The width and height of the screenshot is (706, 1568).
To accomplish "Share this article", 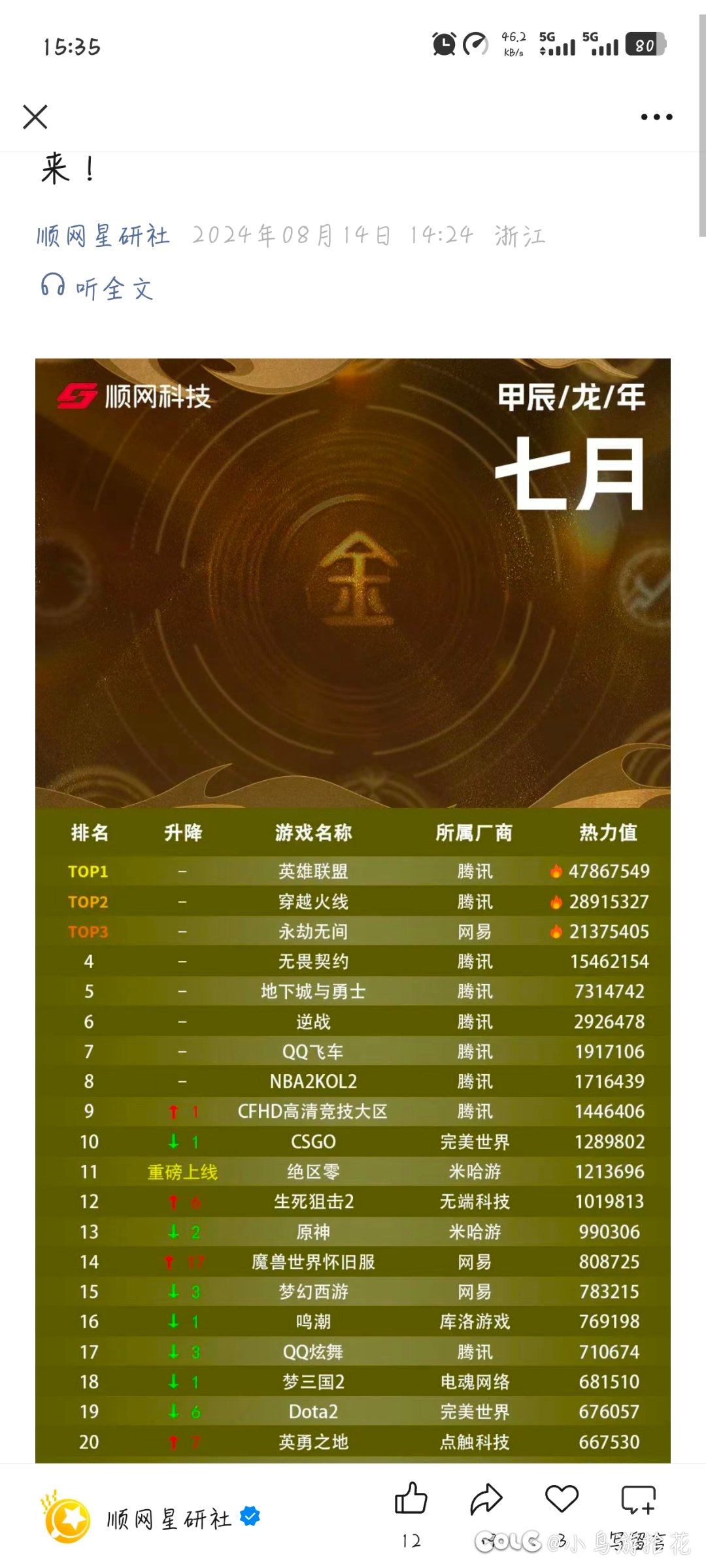I will click(486, 1499).
